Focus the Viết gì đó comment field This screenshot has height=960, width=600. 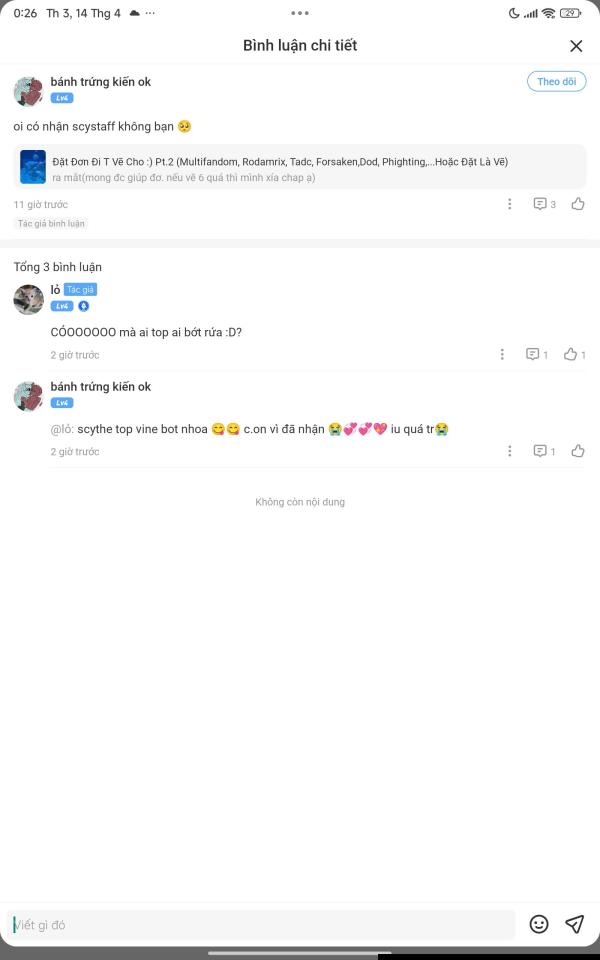(x=260, y=925)
